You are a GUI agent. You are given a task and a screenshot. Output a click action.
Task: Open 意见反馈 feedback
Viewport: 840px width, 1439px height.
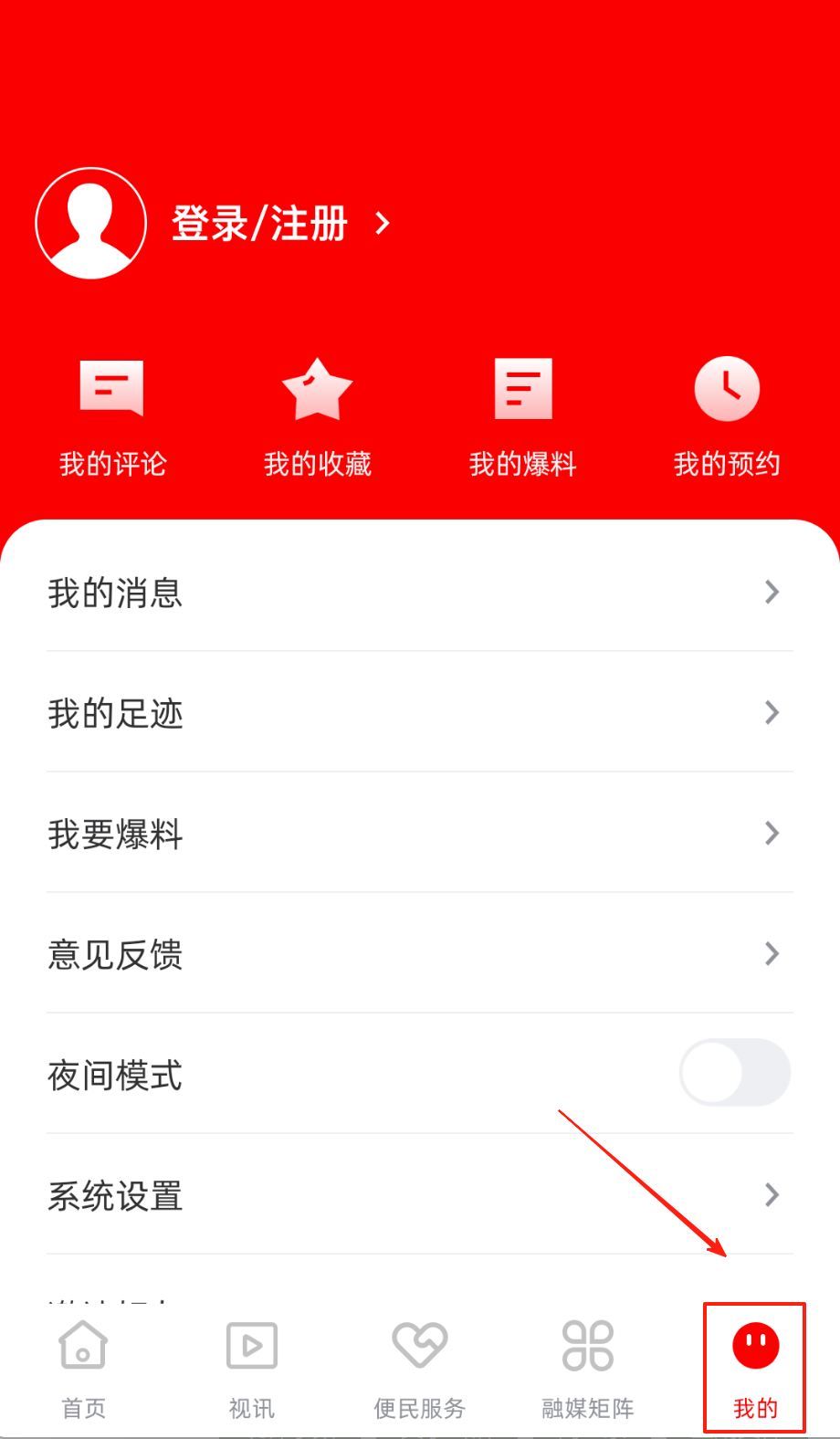[x=420, y=954]
